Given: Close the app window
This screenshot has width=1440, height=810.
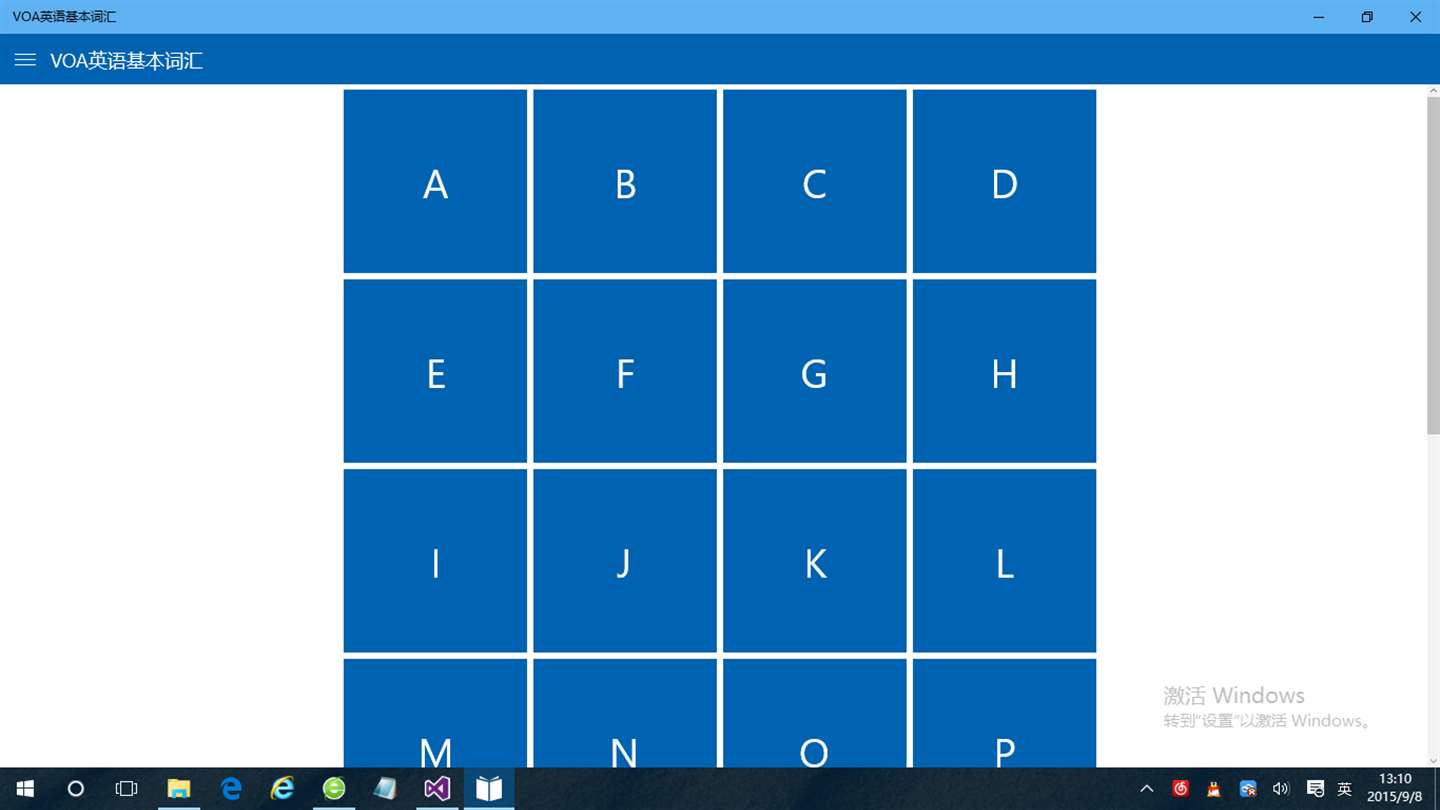Looking at the screenshot, I should (1415, 17).
